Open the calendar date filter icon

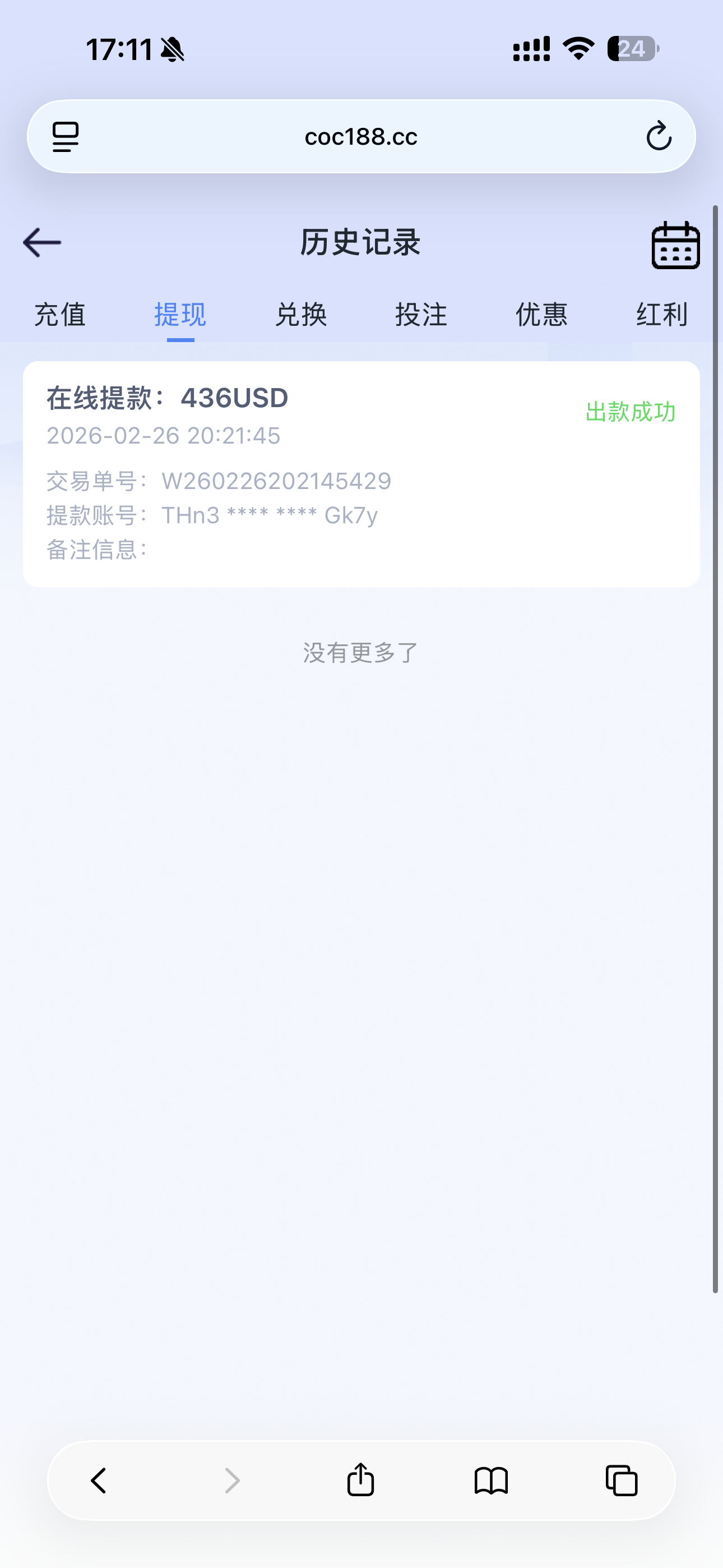[x=675, y=244]
